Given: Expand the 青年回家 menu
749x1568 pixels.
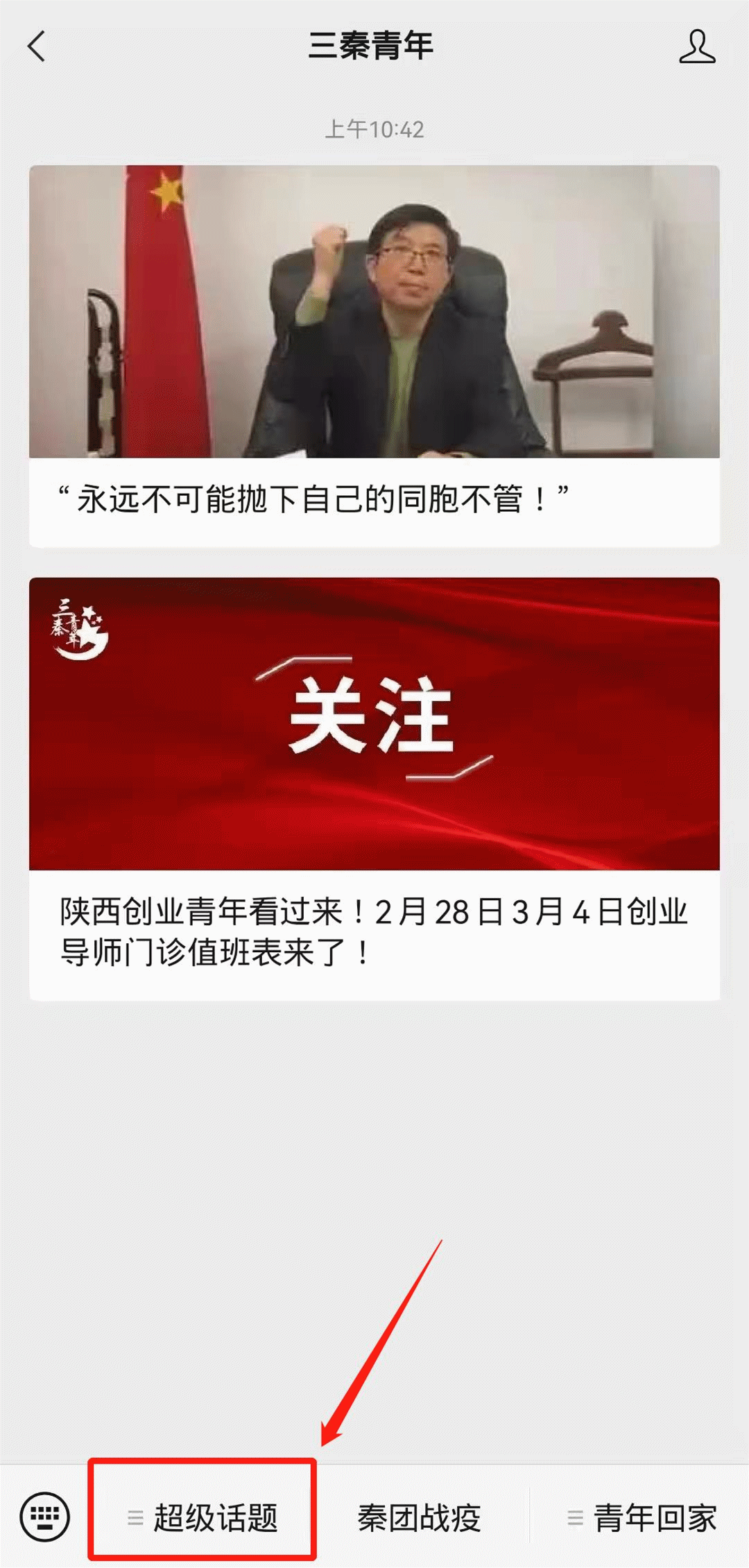Looking at the screenshot, I should [x=642, y=1517].
